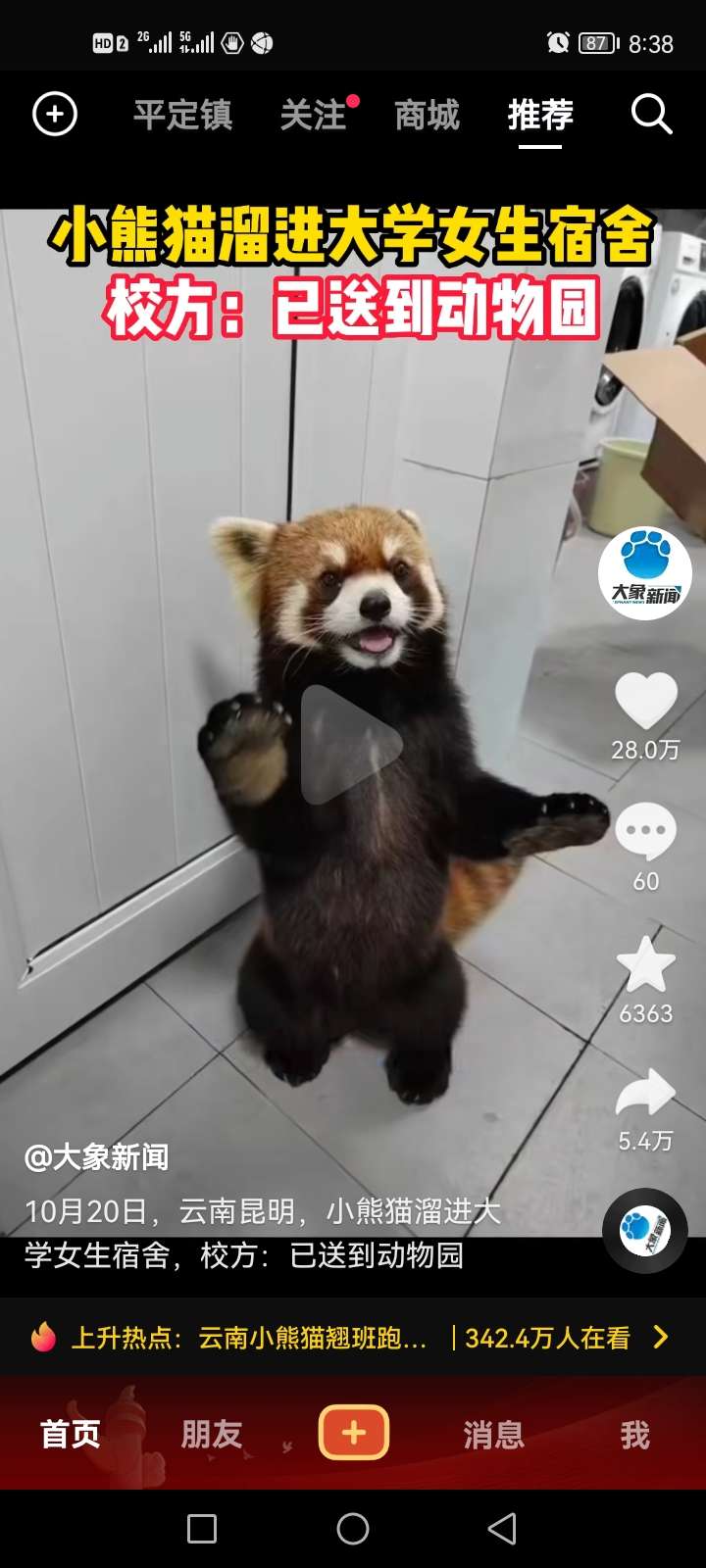Play the paused video
The image size is (706, 1568).
[350, 745]
